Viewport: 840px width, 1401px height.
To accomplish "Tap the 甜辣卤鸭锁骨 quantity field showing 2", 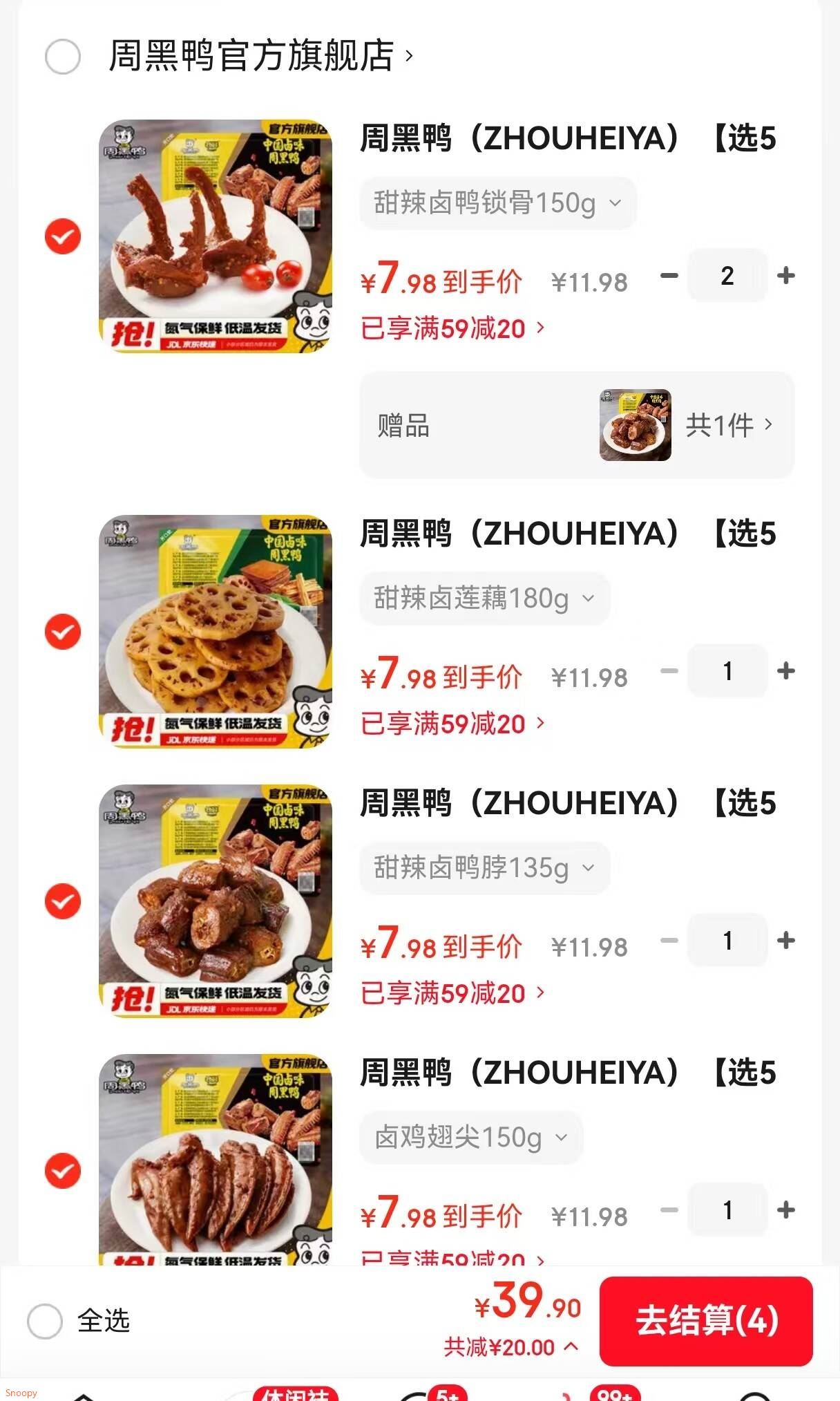I will pos(727,276).
